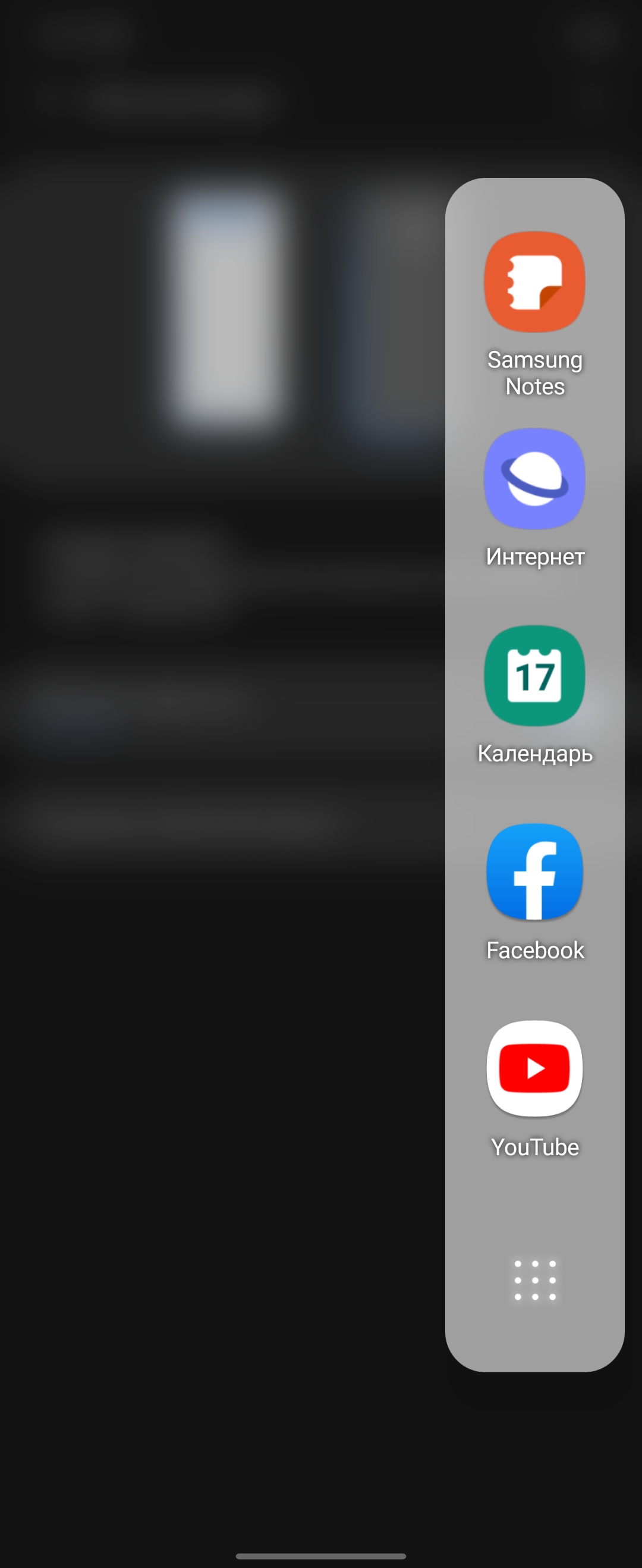Open the Календарь app
Screen dimensions: 642x1568
tap(534, 676)
